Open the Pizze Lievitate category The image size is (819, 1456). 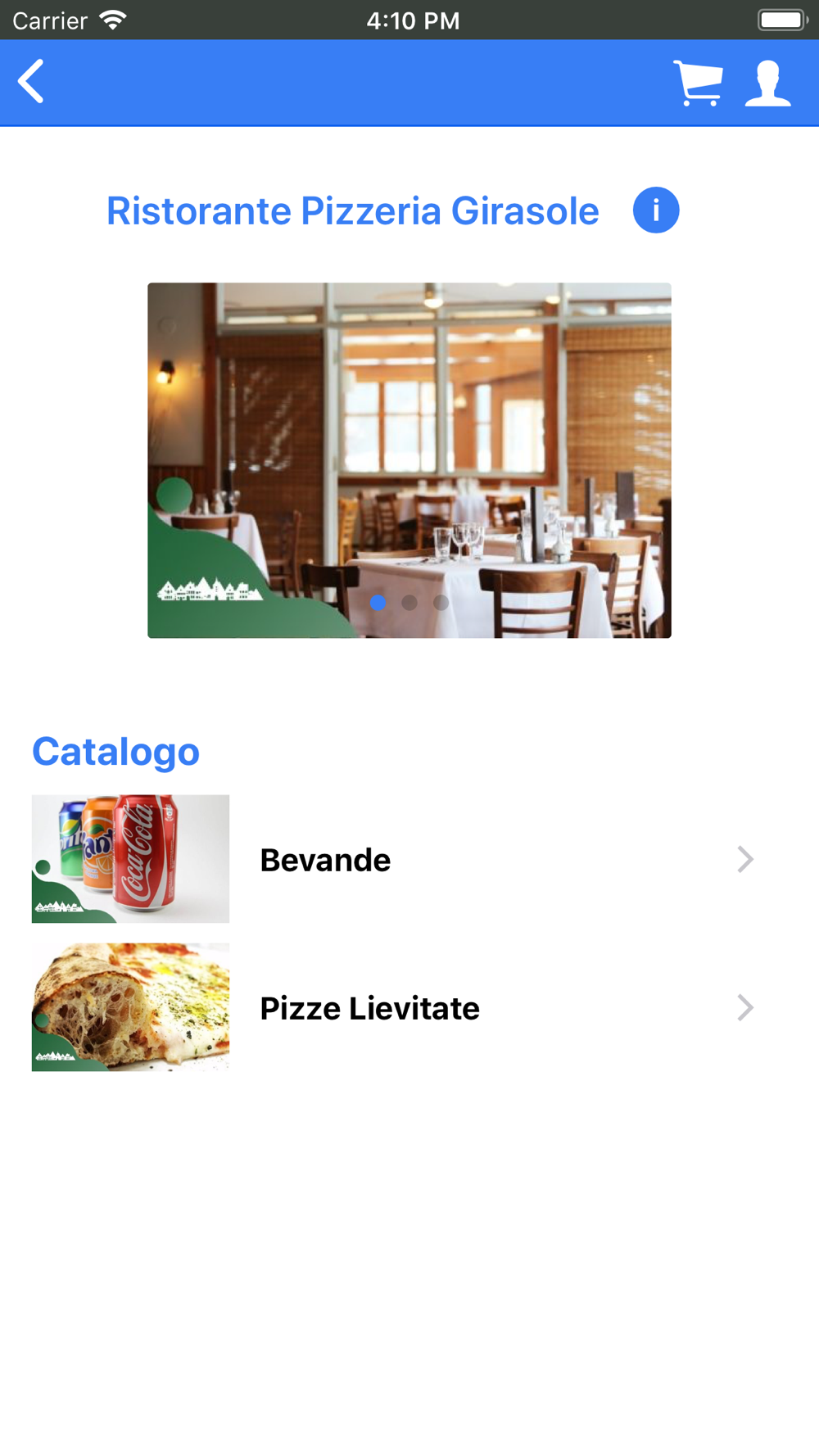(393, 1007)
